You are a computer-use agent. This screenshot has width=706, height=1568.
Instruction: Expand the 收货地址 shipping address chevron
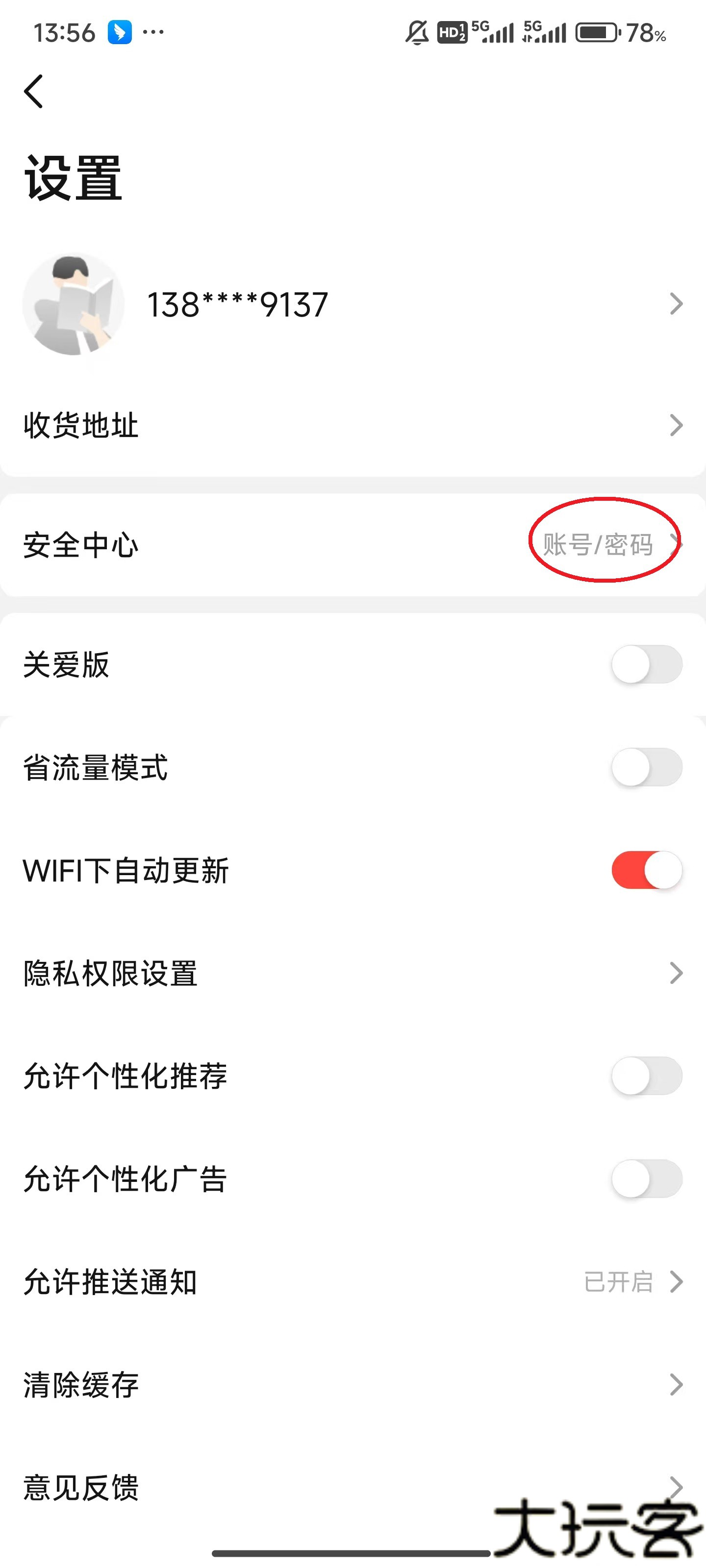[676, 424]
